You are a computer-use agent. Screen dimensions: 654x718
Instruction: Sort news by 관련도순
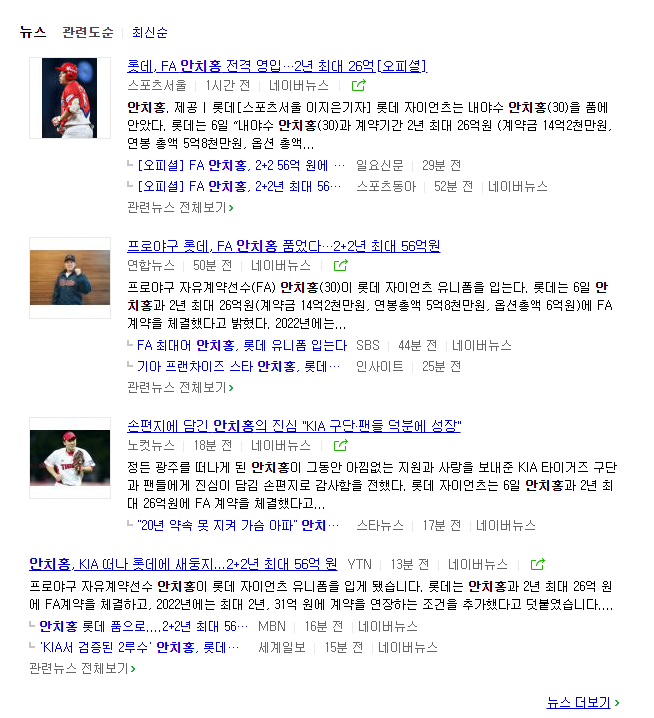87,32
